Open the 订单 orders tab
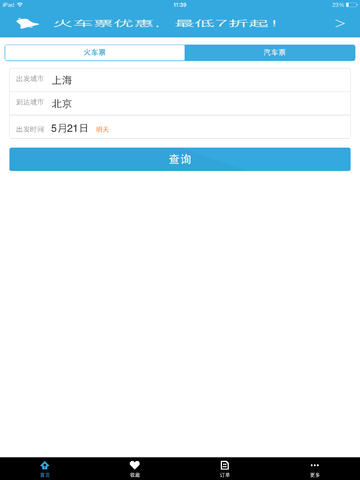The height and width of the screenshot is (480, 360). point(225,469)
